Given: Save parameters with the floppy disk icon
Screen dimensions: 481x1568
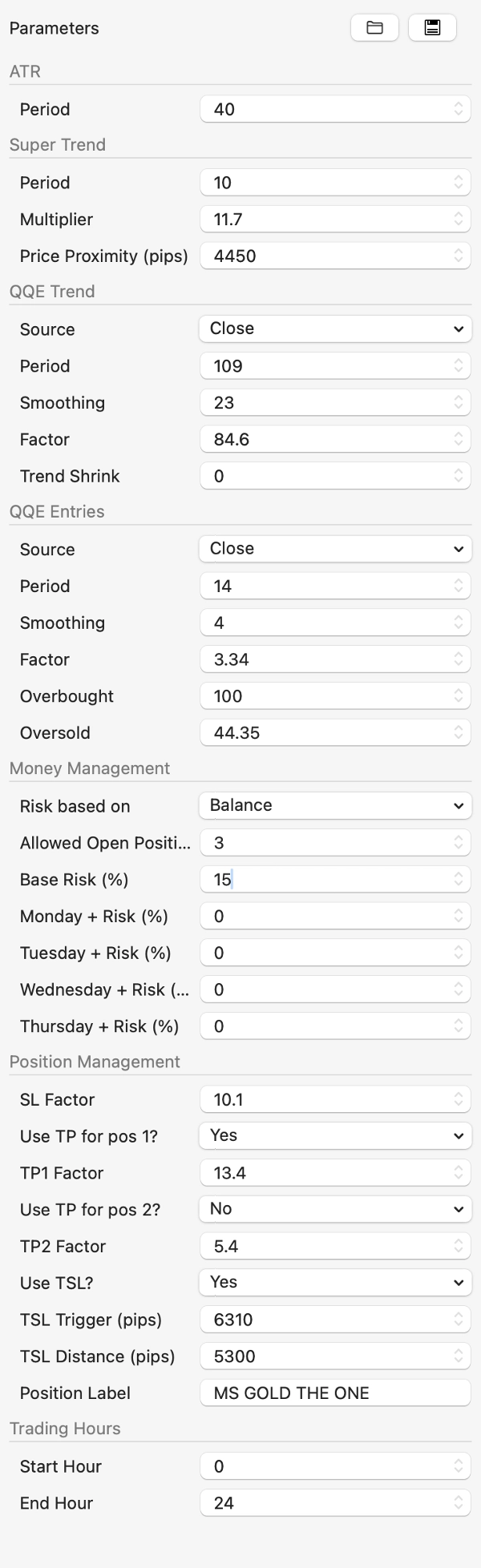Looking at the screenshot, I should pyautogui.click(x=432, y=28).
